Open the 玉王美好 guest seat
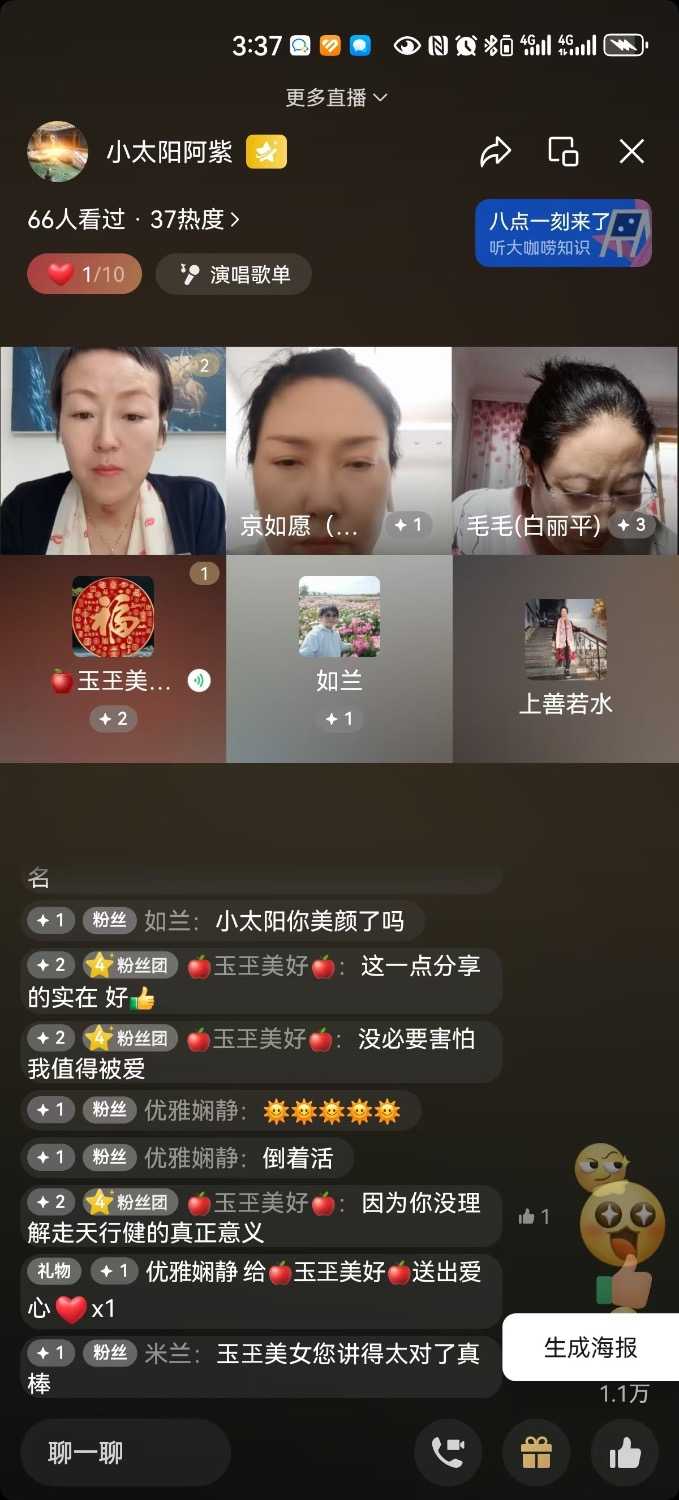679x1500 pixels. click(113, 658)
